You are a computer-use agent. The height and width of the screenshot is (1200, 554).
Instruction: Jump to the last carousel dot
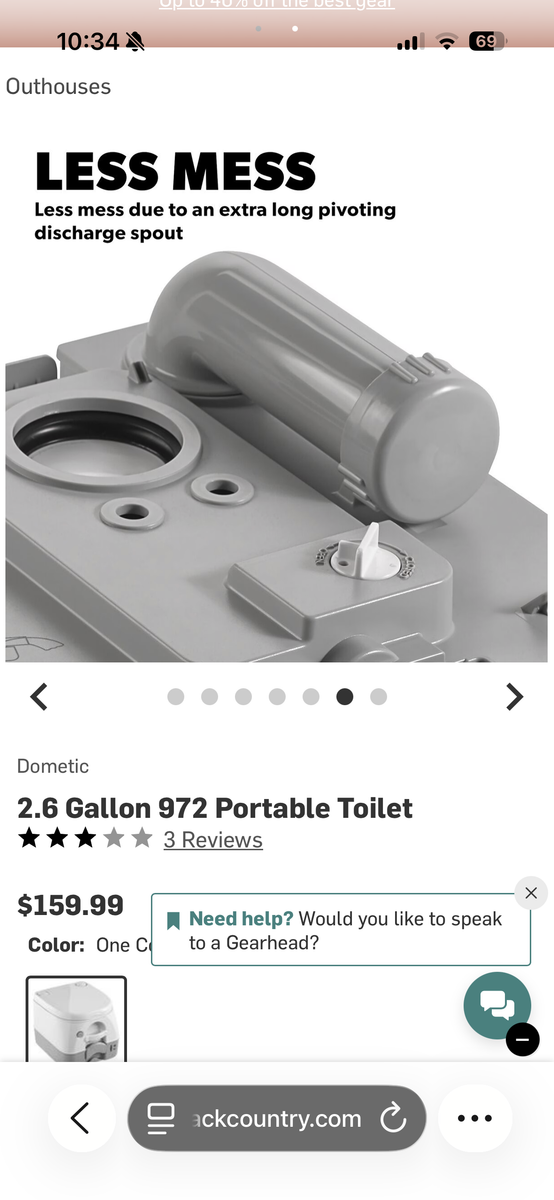378,697
